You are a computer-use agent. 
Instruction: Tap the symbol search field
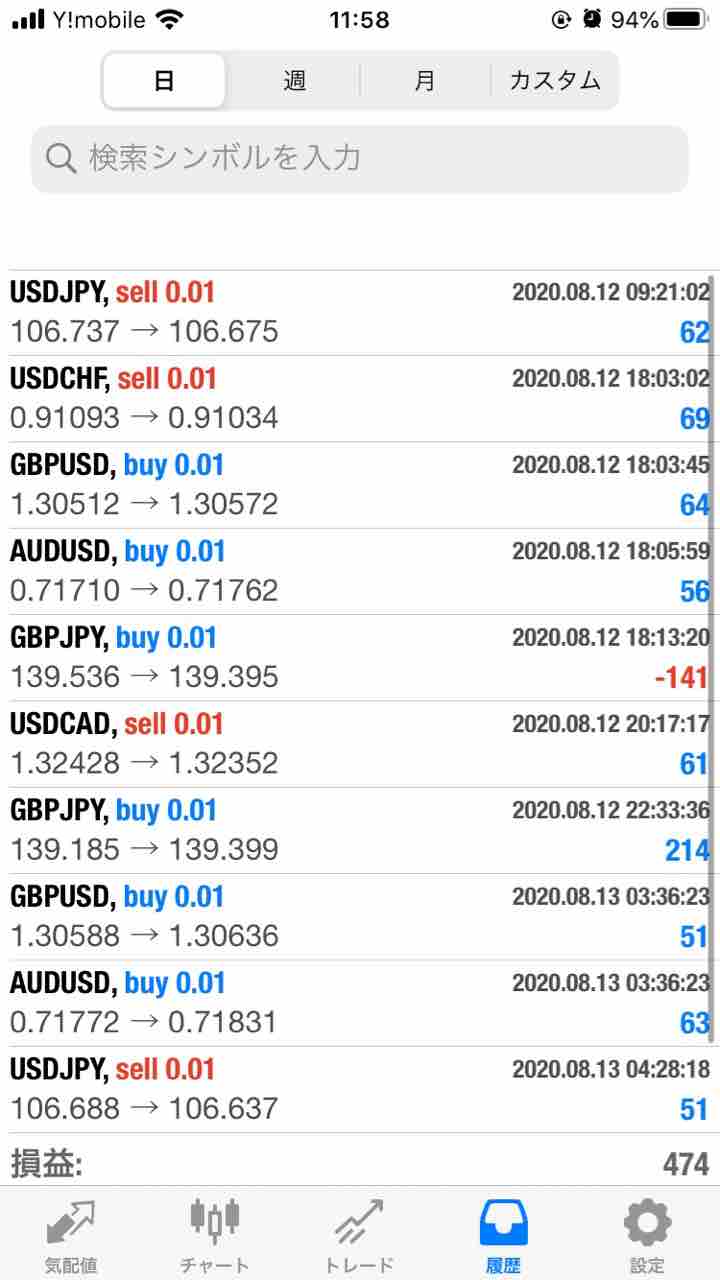(360, 158)
